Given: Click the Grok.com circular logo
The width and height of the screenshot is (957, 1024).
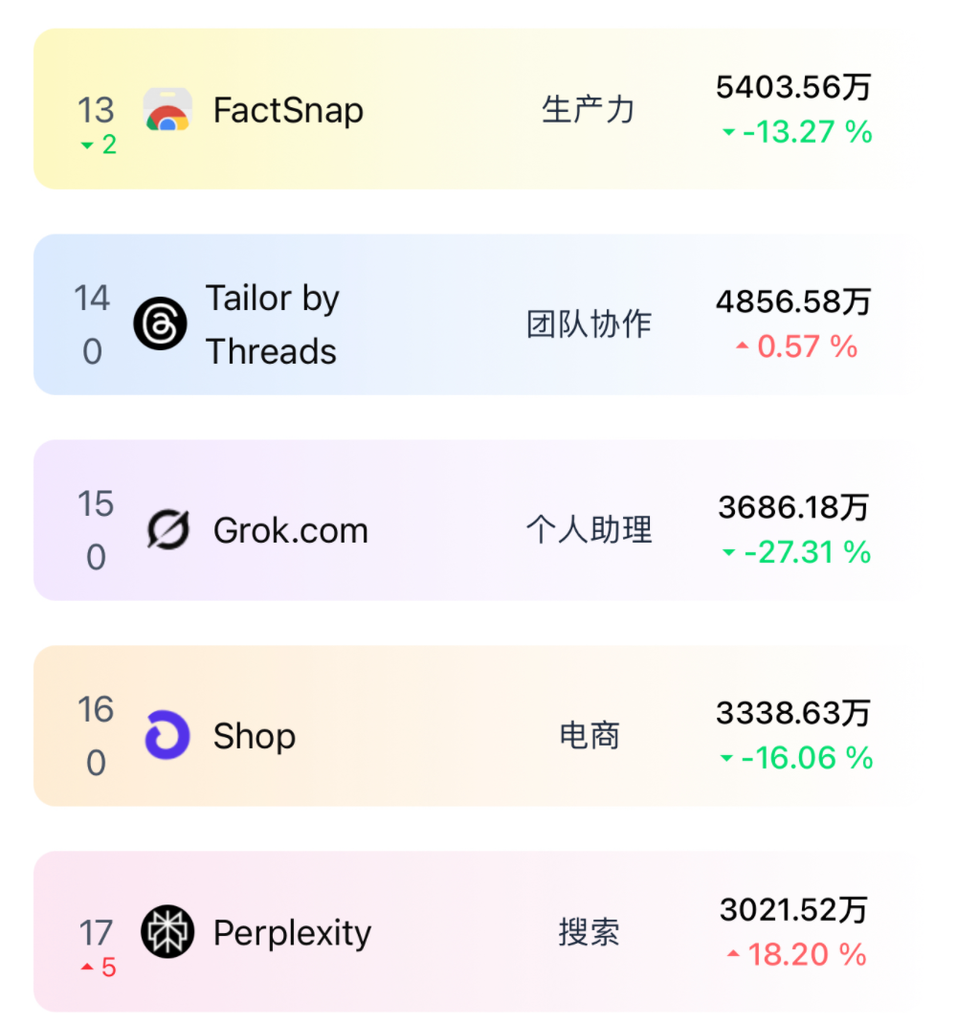Looking at the screenshot, I should (x=166, y=530).
